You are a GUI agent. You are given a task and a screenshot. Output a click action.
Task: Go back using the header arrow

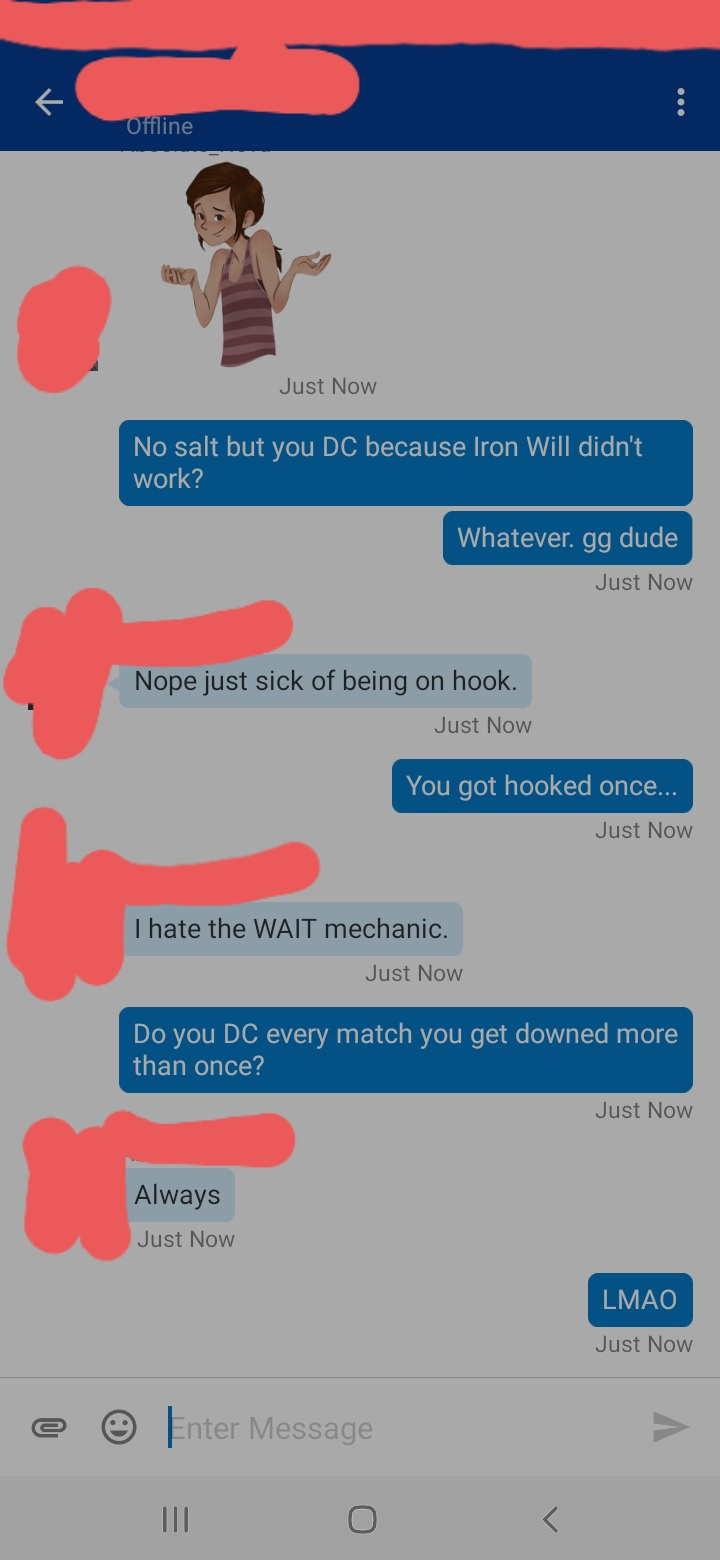click(x=49, y=102)
